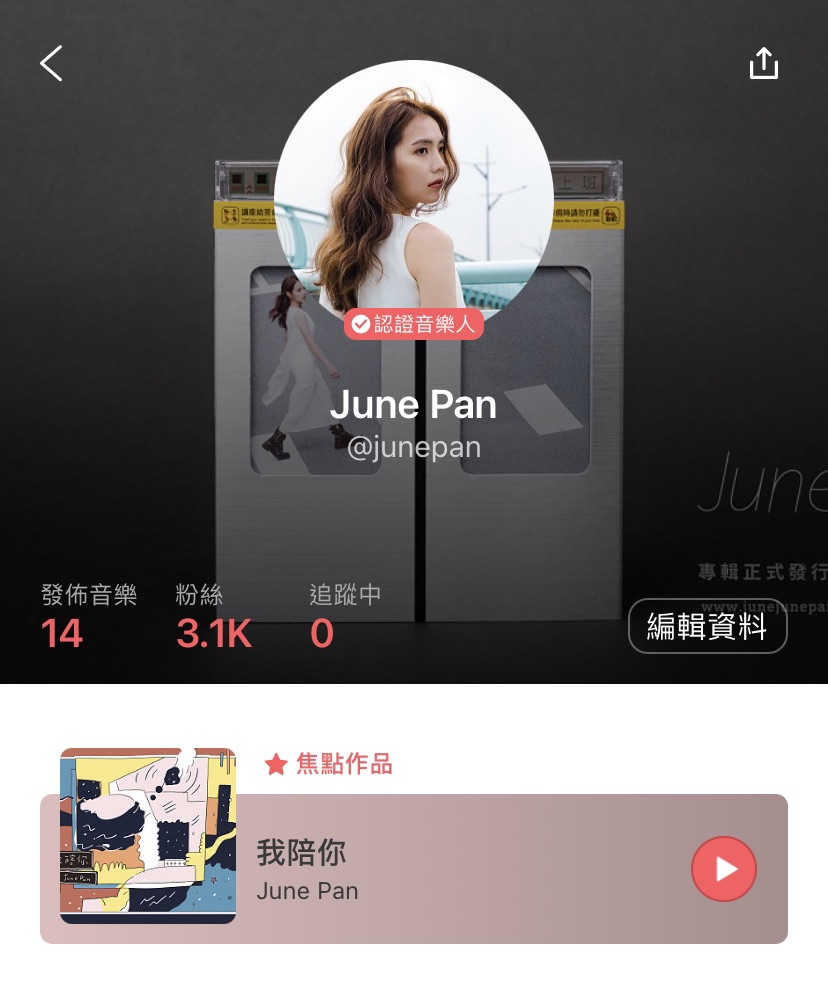This screenshot has height=984, width=828.
Task: Go back using the top-left arrow
Action: (51, 63)
